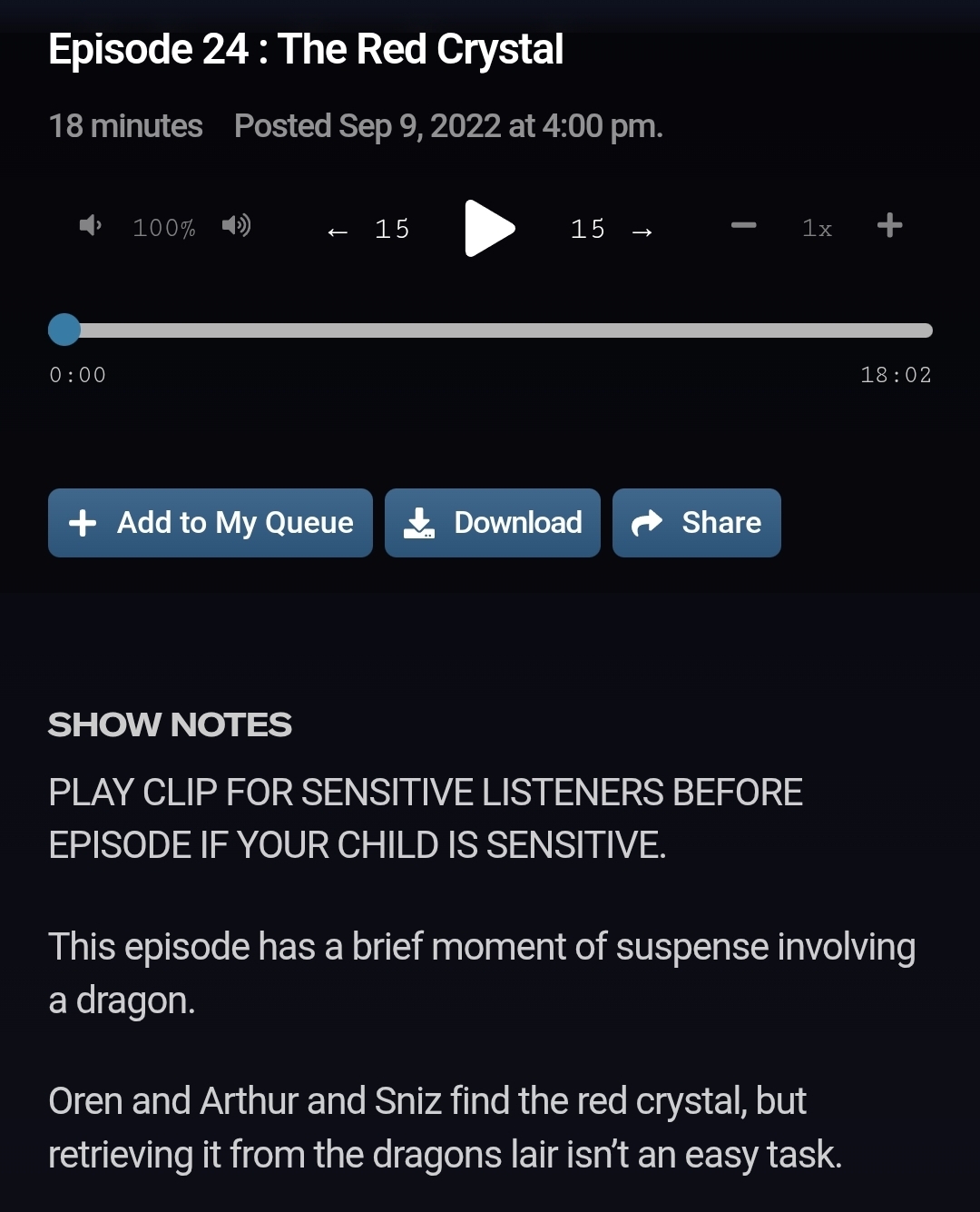Image resolution: width=980 pixels, height=1212 pixels.
Task: Decrease playback speed with minus
Action: [743, 225]
